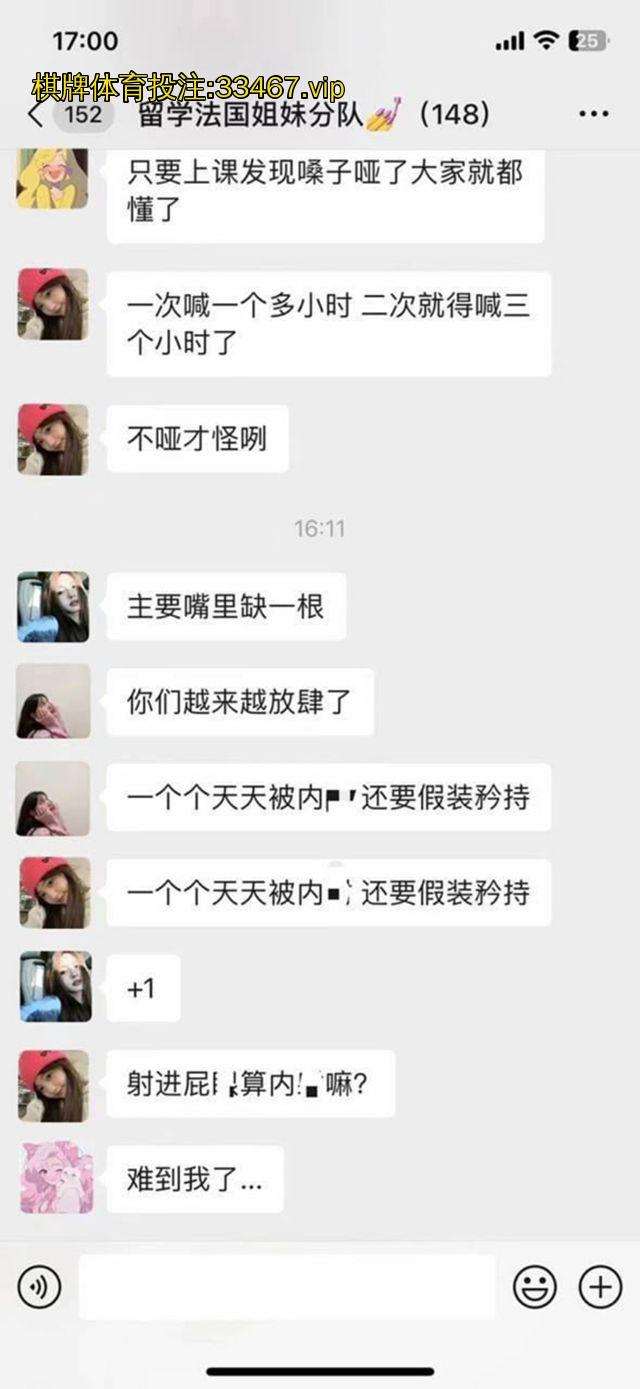The width and height of the screenshot is (640, 1389).
Task: Go back to the chat list
Action: coord(38,114)
